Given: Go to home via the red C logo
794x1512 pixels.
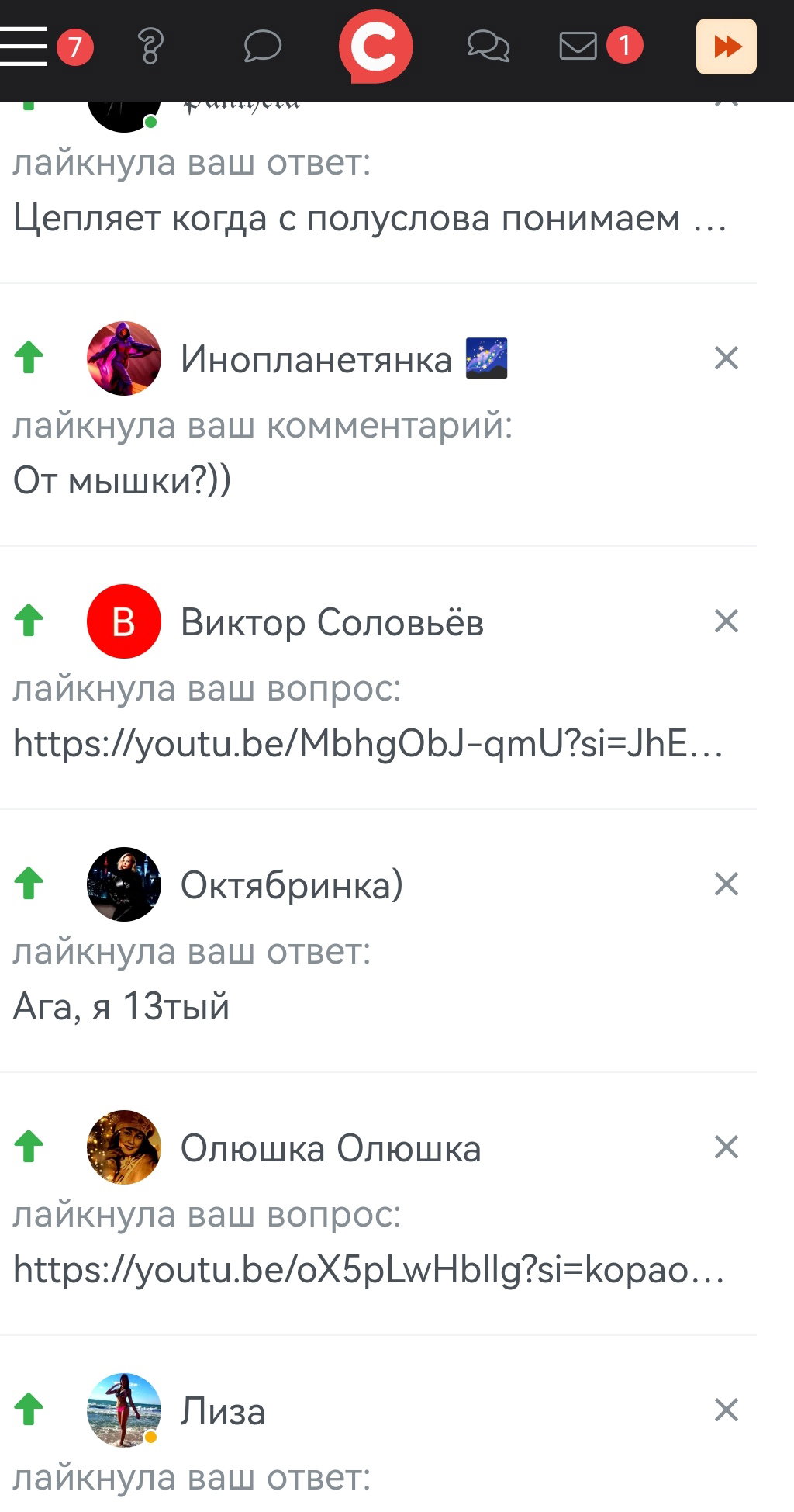Looking at the screenshot, I should (375, 47).
